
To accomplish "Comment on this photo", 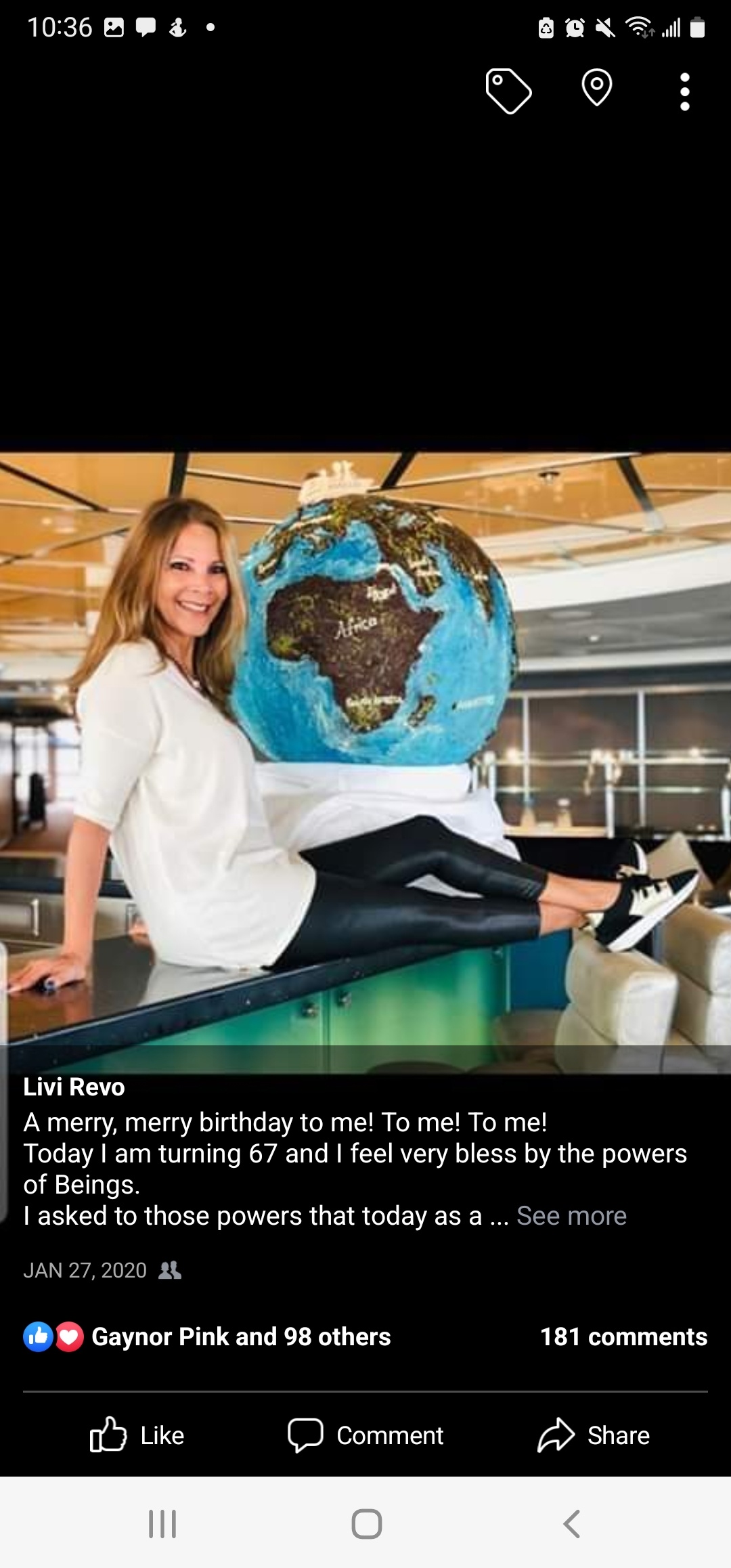I will (365, 1435).
